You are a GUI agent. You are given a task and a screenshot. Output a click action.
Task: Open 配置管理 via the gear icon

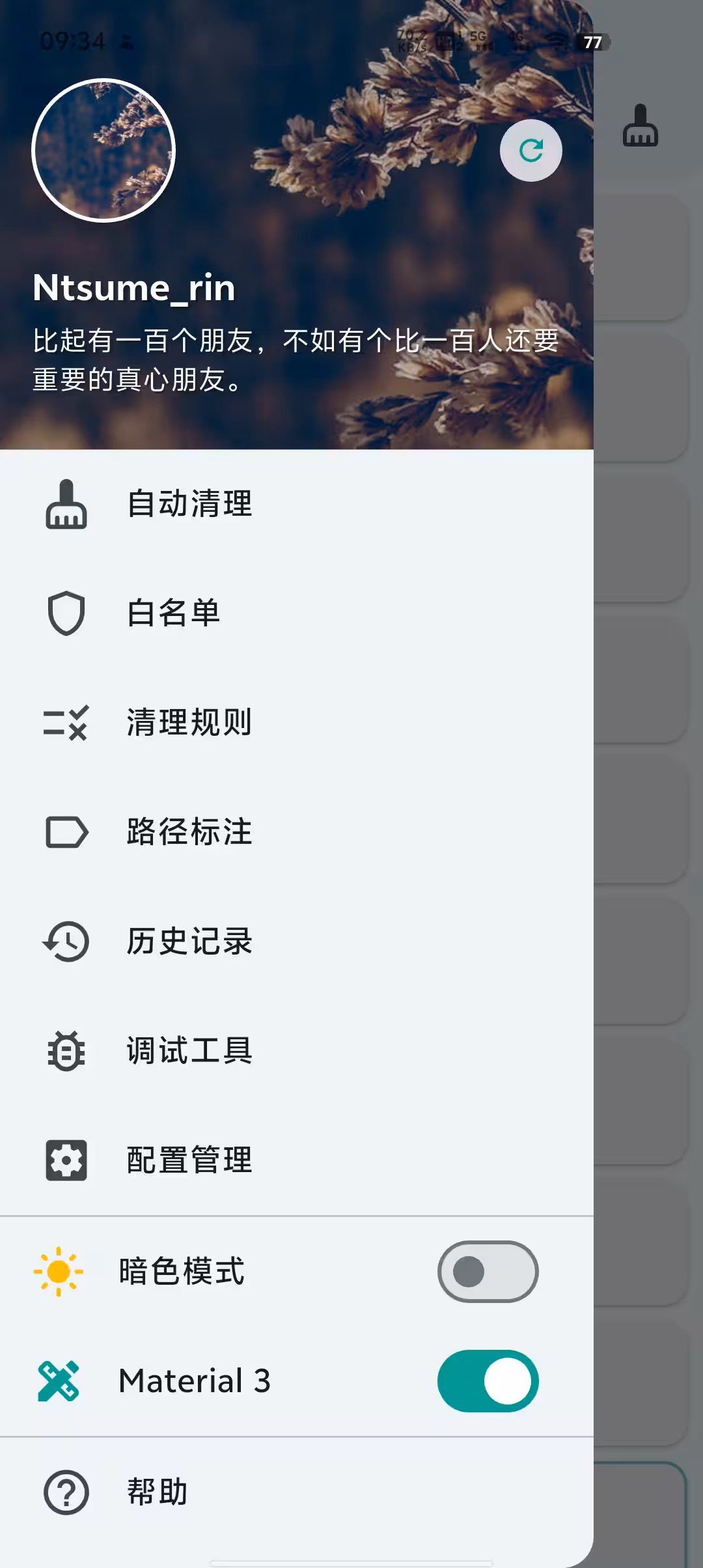(x=66, y=1160)
